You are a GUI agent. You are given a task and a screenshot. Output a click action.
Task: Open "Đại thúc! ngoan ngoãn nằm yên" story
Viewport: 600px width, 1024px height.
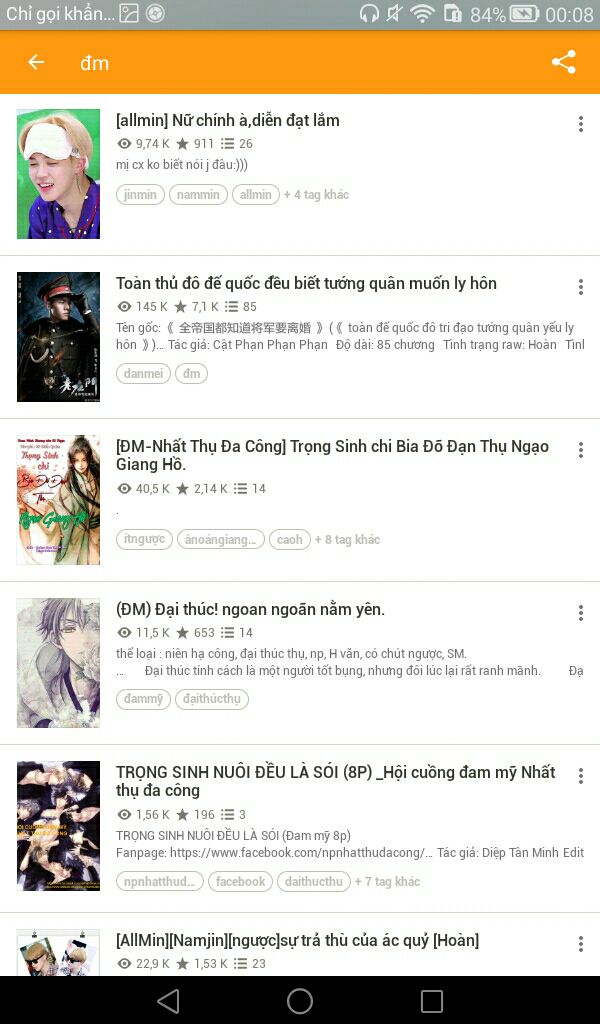(x=250, y=609)
